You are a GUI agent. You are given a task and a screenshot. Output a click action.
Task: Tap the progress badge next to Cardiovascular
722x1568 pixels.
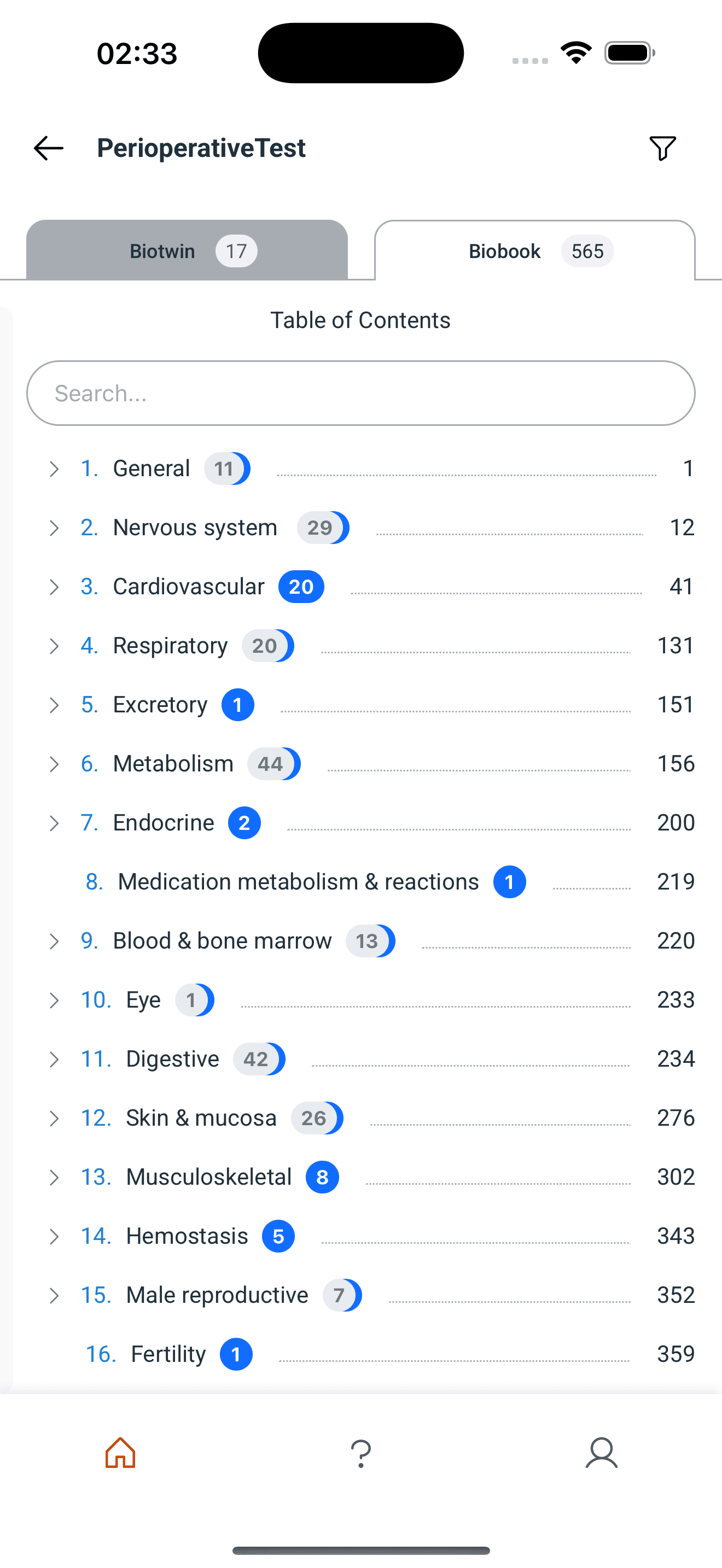point(301,586)
